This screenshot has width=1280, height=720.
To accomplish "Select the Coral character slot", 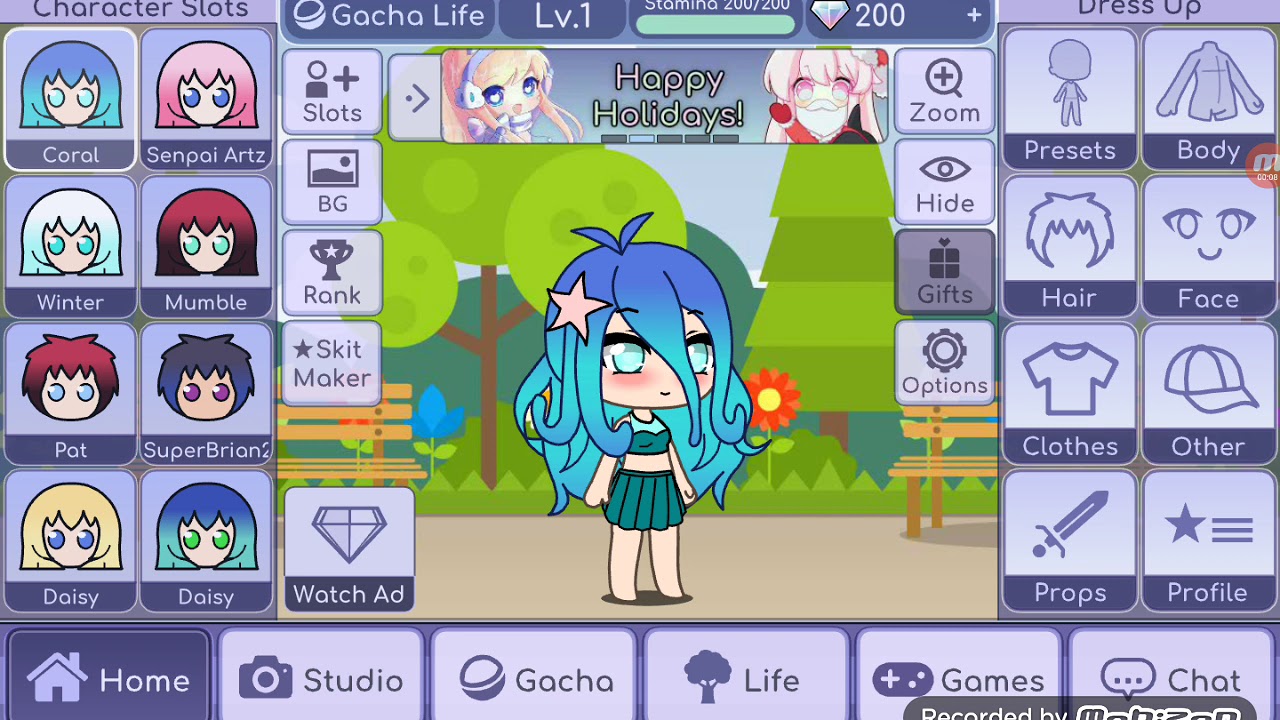I will coord(70,98).
